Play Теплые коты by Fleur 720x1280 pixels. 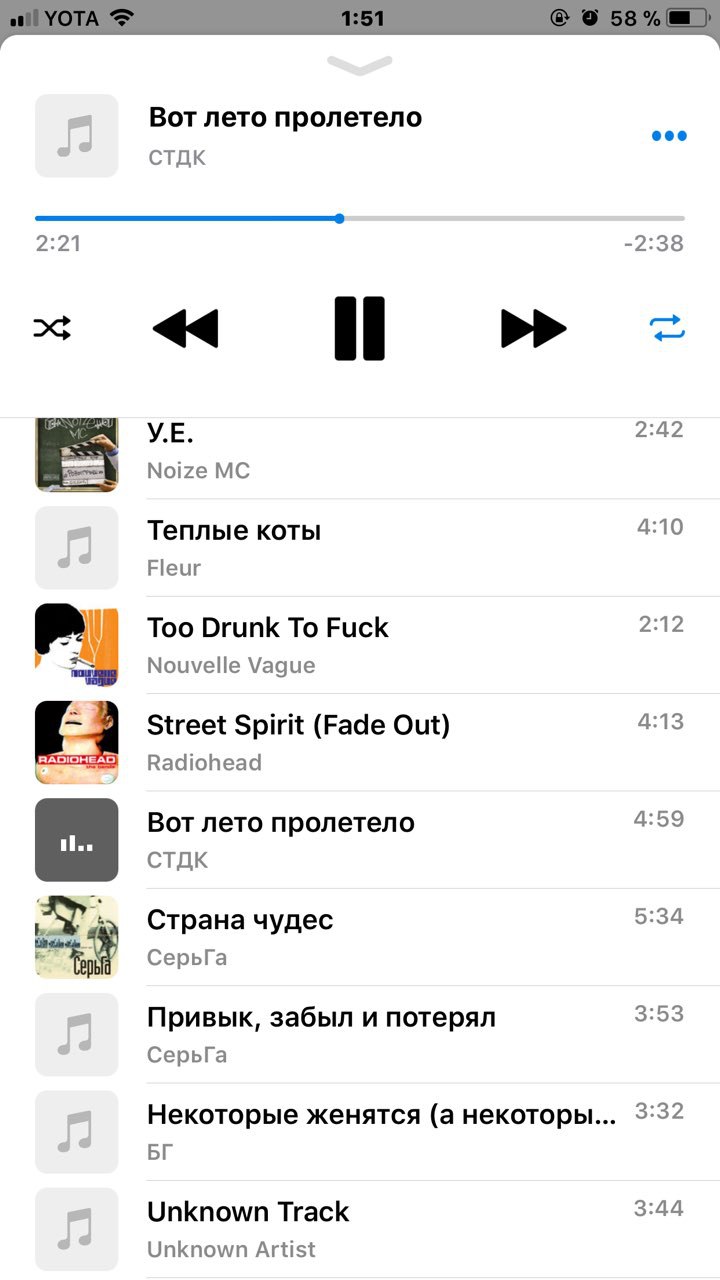380,547
